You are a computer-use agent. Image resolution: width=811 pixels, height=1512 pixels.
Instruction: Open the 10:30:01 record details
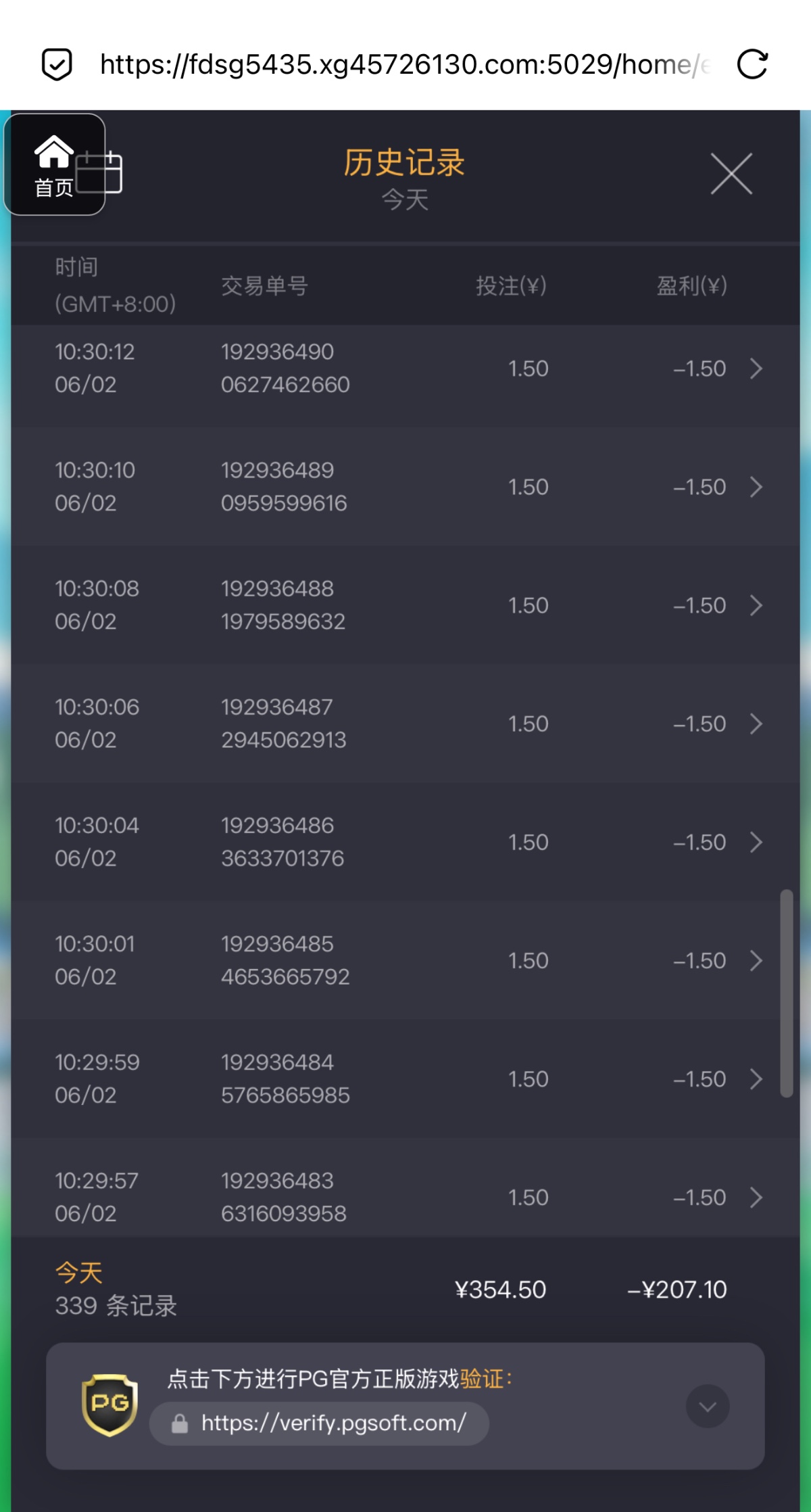point(405,960)
